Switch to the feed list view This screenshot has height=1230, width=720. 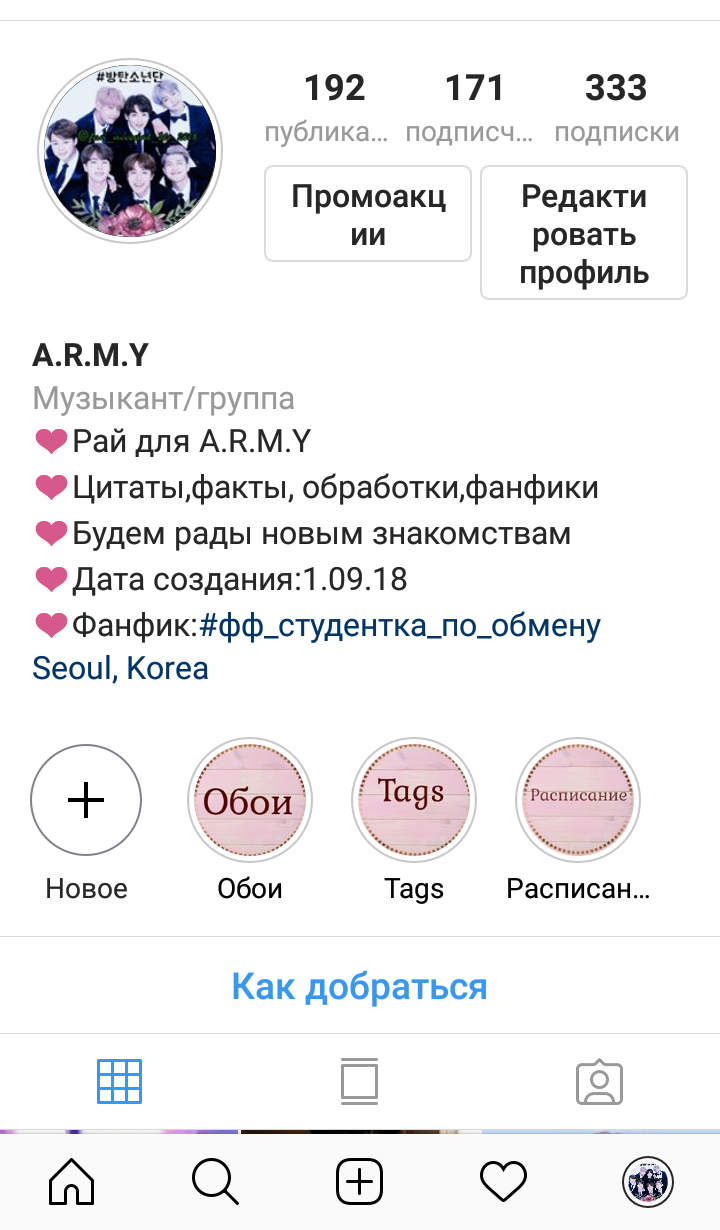tap(359, 1082)
